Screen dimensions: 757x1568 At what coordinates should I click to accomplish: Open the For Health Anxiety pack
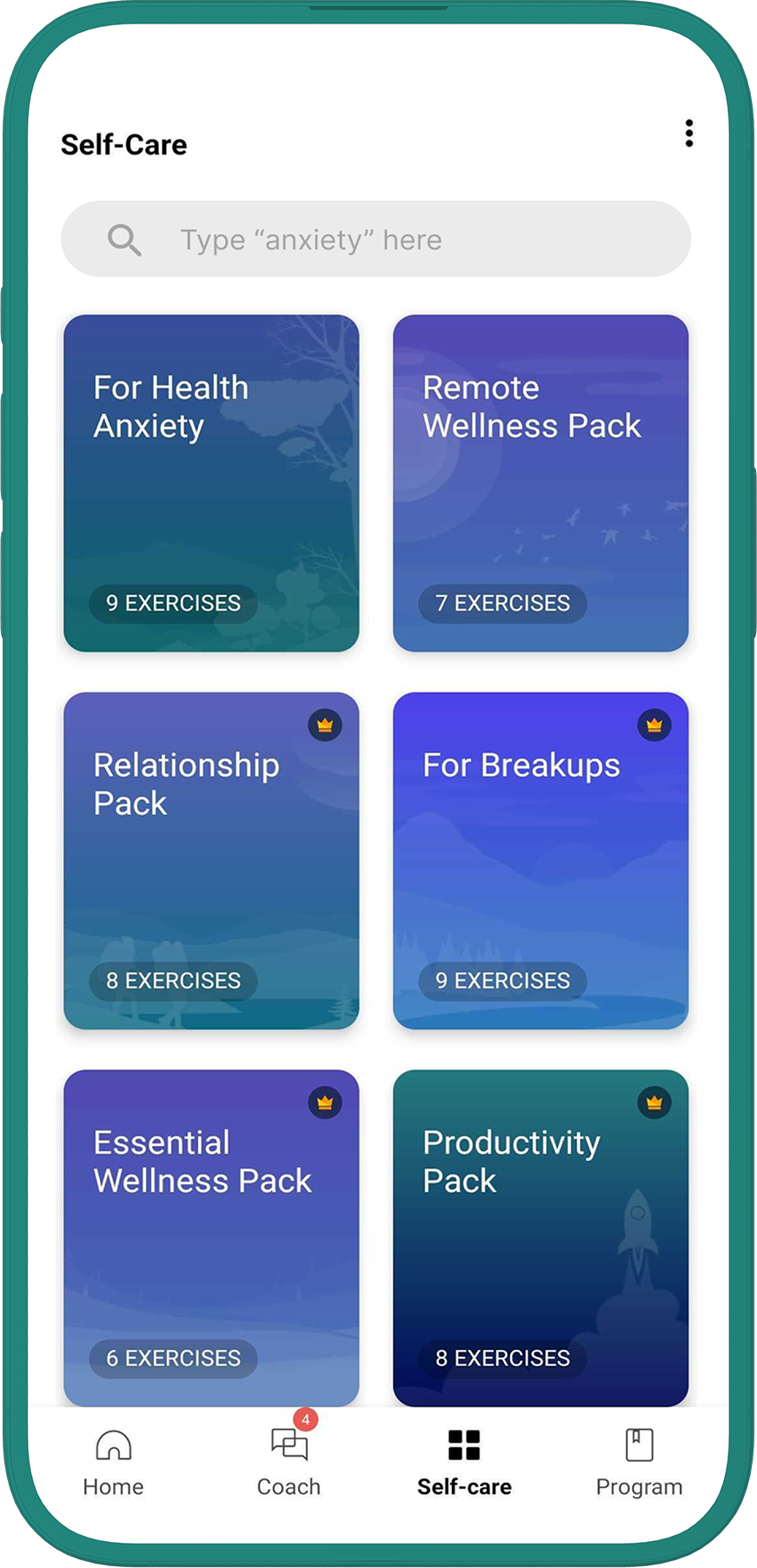210,483
